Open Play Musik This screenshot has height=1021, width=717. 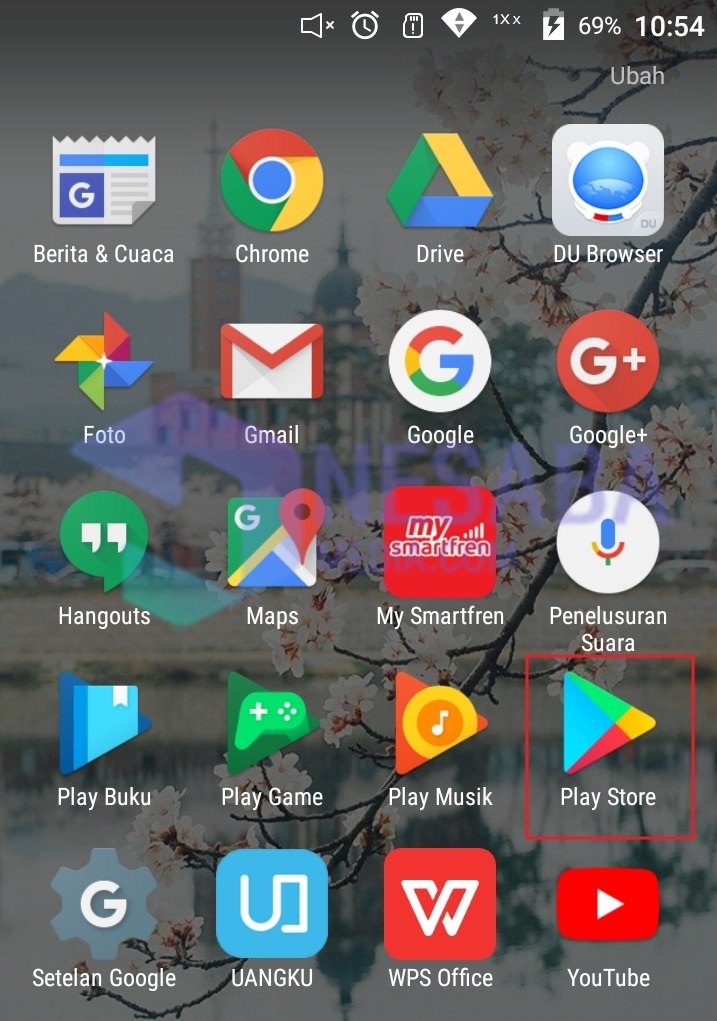point(440,724)
